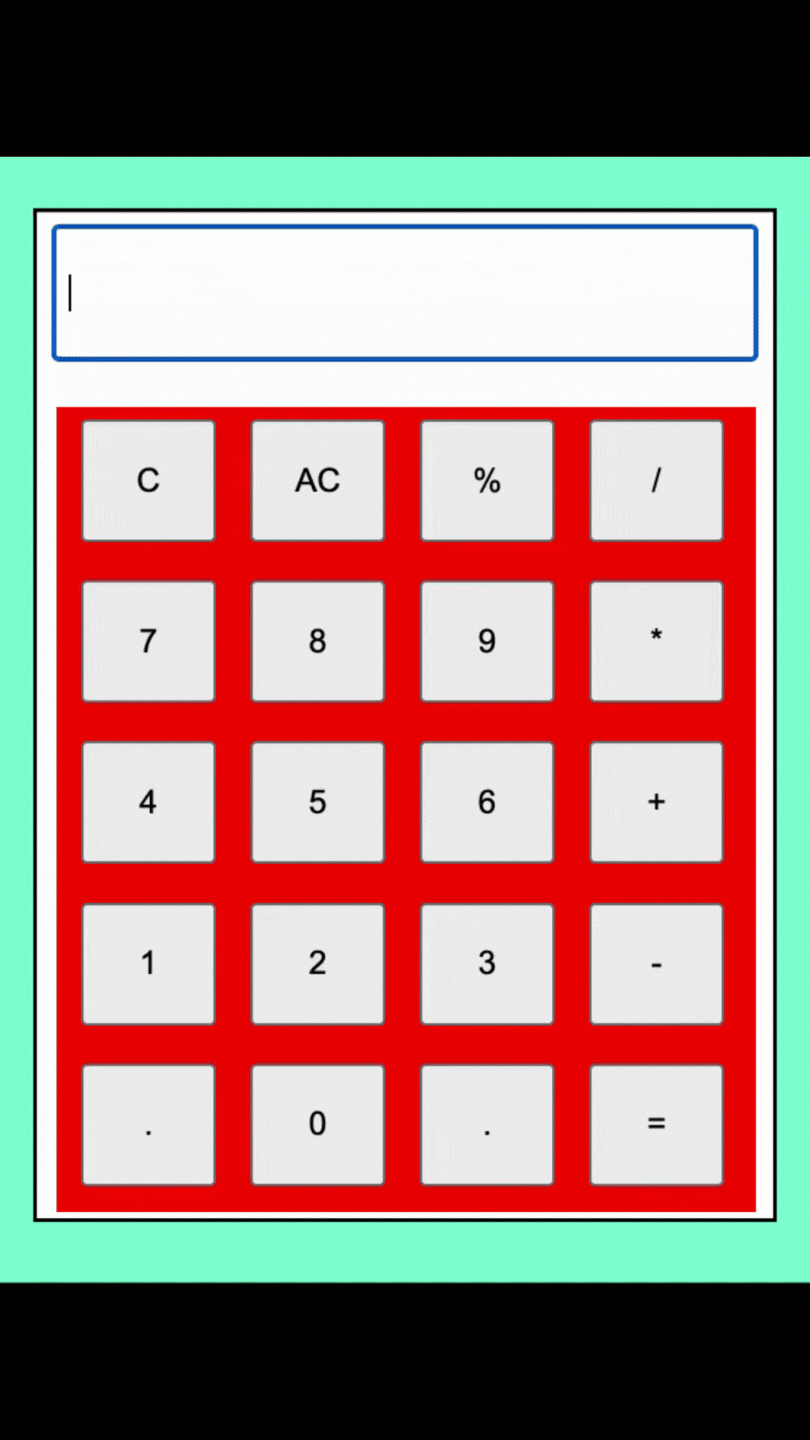This screenshot has height=1440, width=810.
Task: Enter the digit 8
Action: [318, 641]
